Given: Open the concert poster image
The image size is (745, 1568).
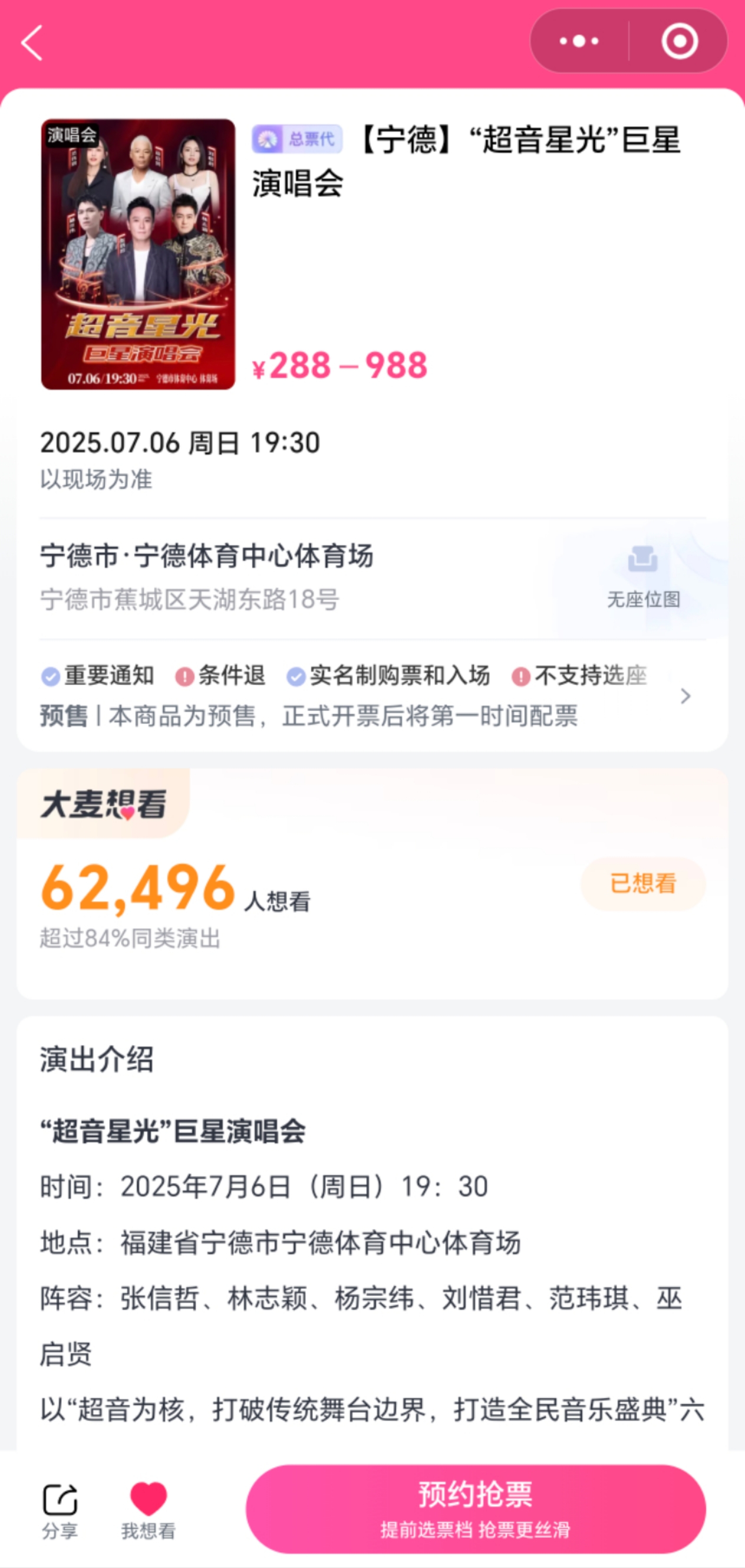Looking at the screenshot, I should coord(138,254).
